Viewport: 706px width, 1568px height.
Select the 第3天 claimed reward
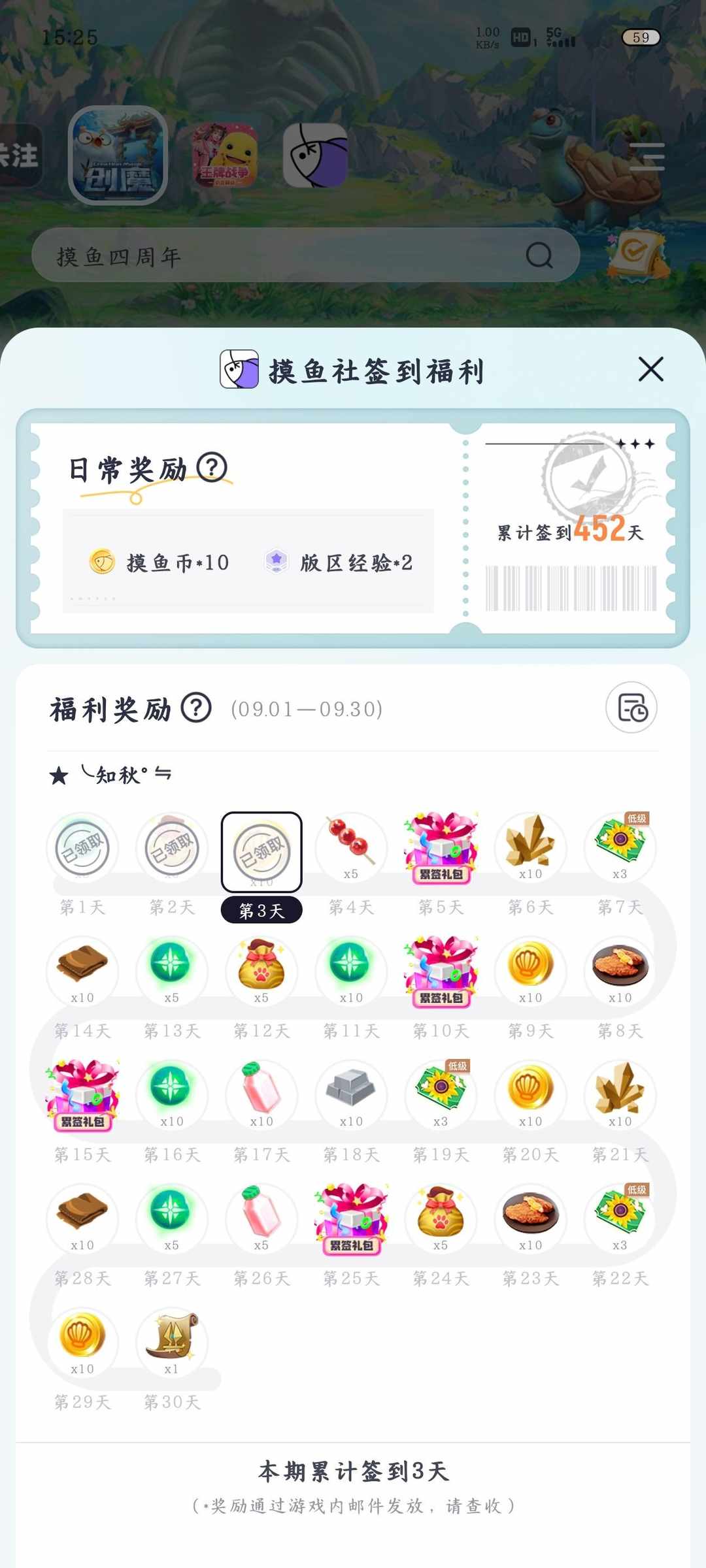point(261,852)
